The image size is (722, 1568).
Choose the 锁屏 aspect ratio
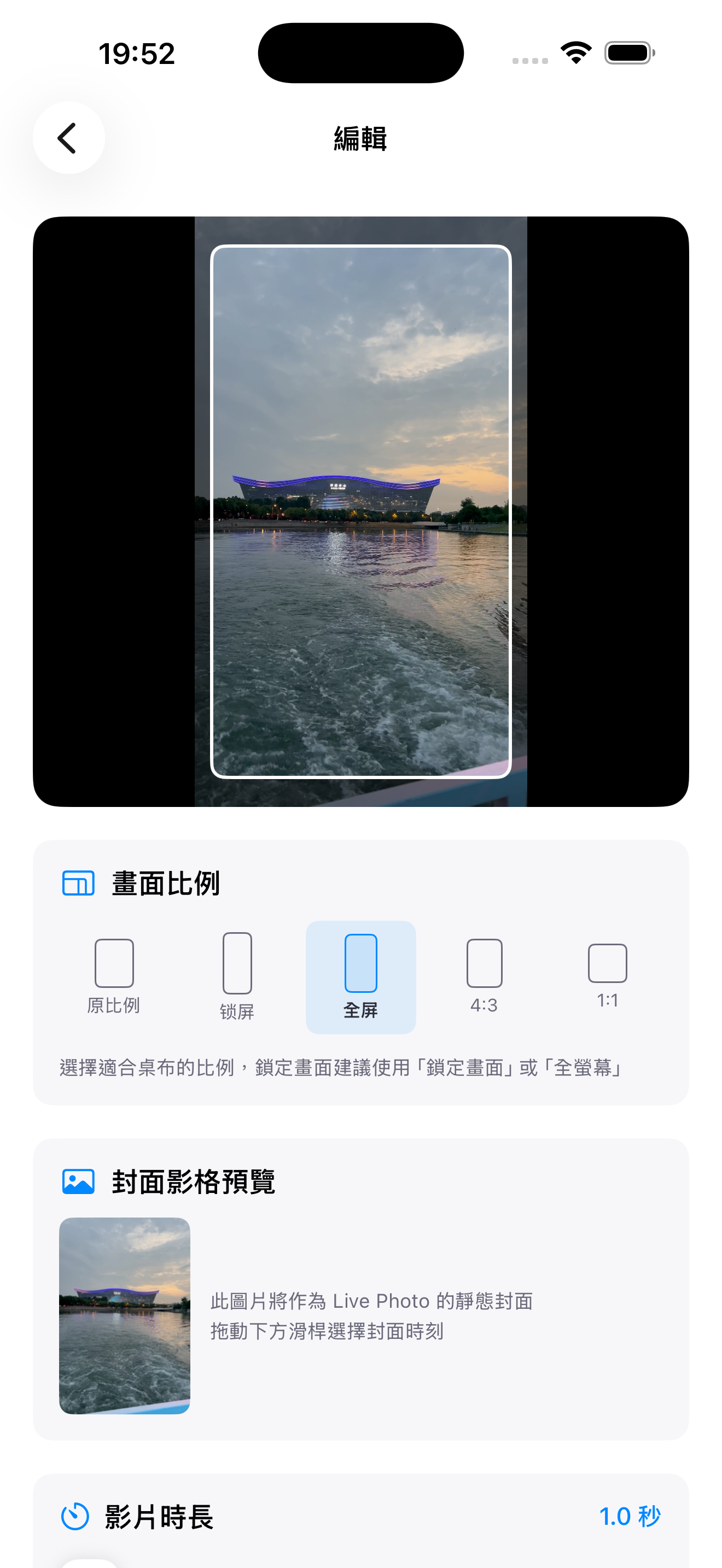point(237,976)
